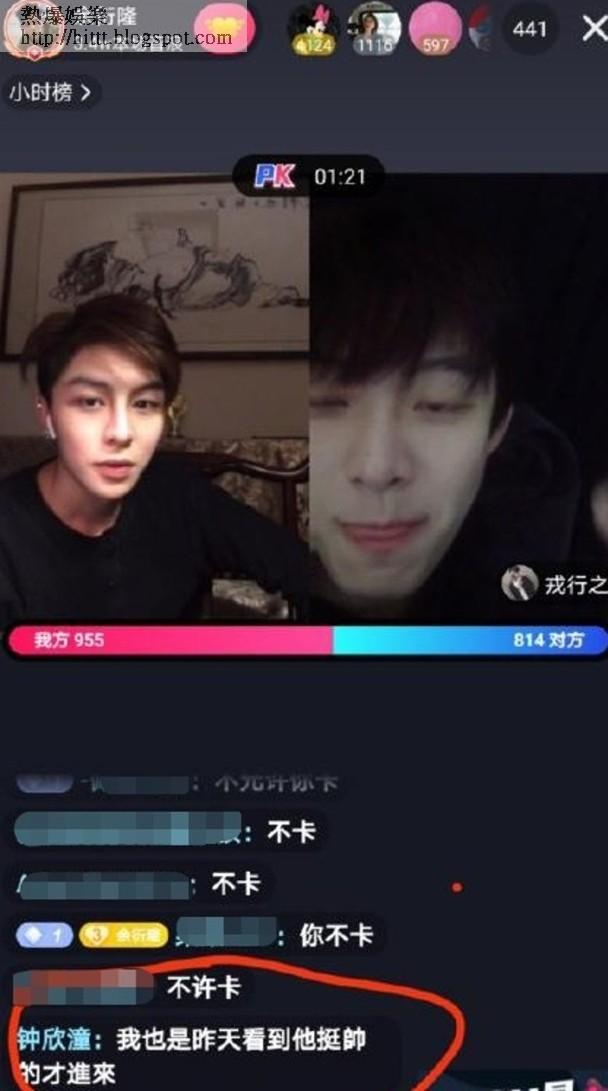608x1091 pixels.
Task: Tap the pink button beside host name
Action: pyautogui.click(x=224, y=28)
